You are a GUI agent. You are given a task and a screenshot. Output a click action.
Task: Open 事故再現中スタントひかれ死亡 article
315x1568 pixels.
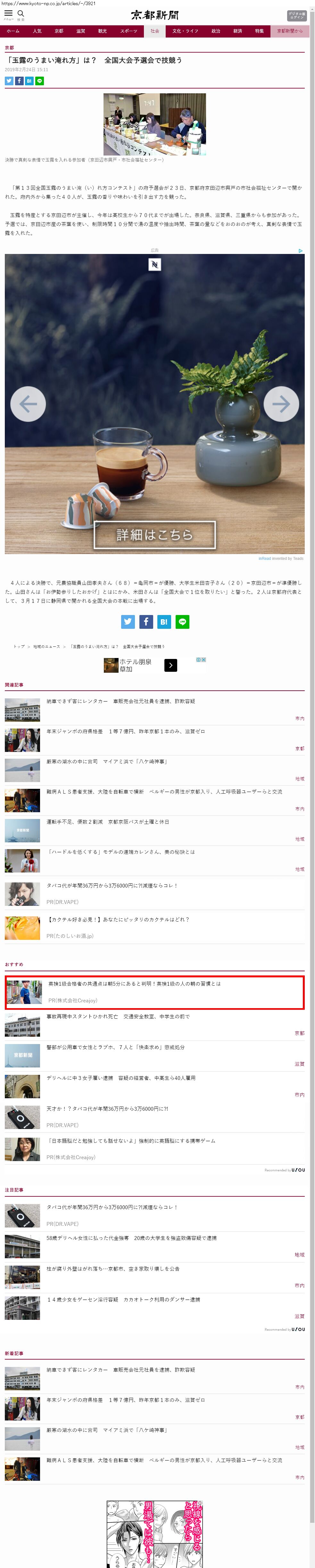[x=118, y=1016]
